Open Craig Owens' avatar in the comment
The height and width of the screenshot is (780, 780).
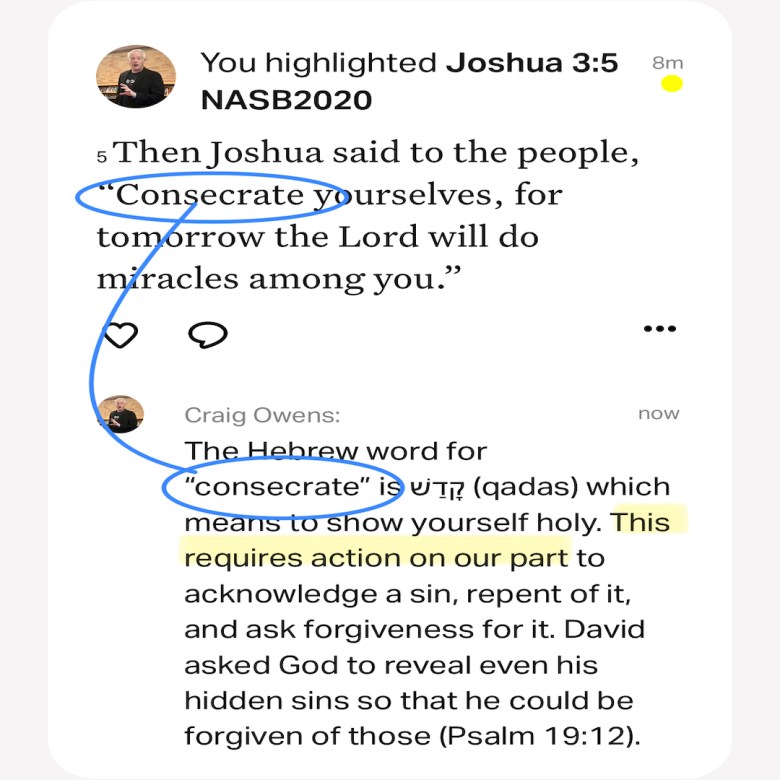(122, 414)
